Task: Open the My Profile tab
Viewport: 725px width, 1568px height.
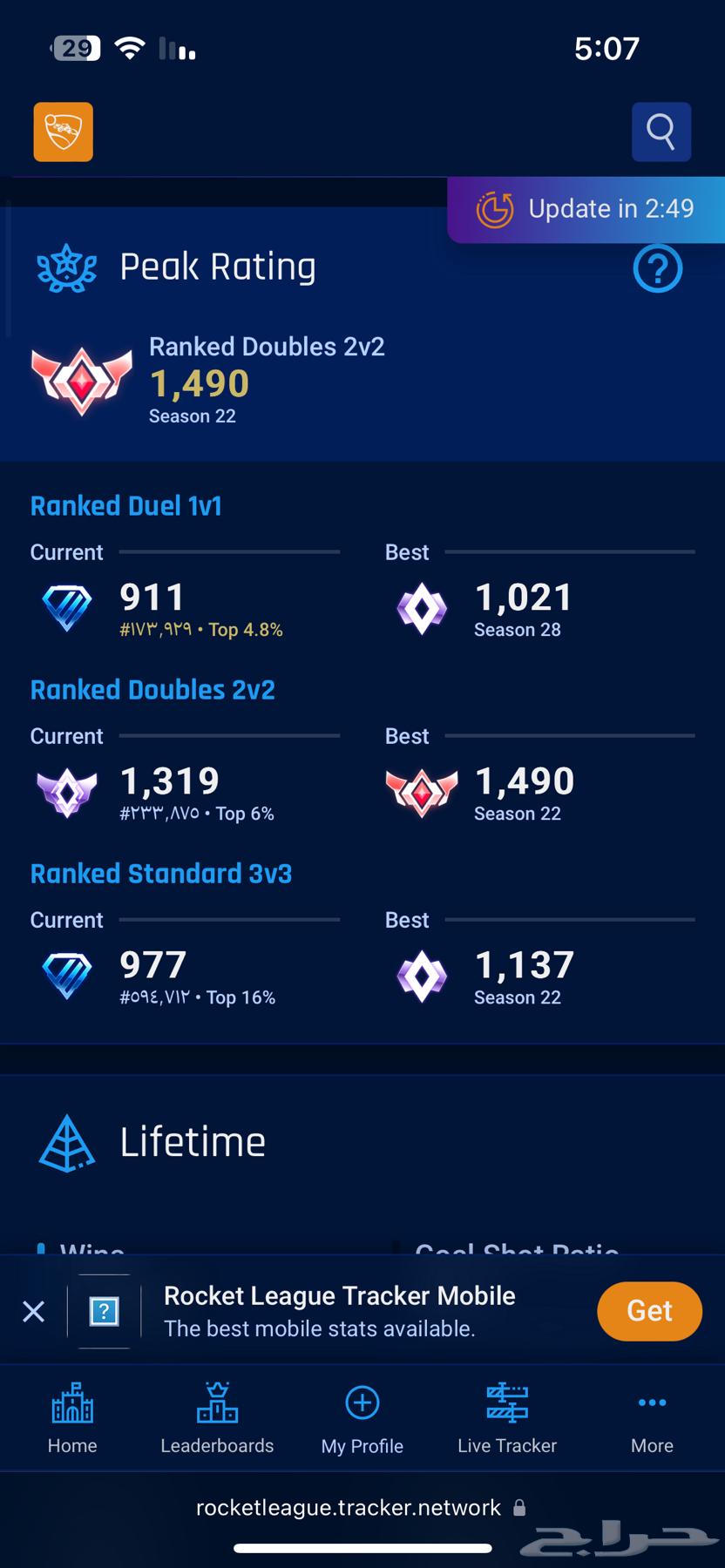Action: (x=362, y=1418)
